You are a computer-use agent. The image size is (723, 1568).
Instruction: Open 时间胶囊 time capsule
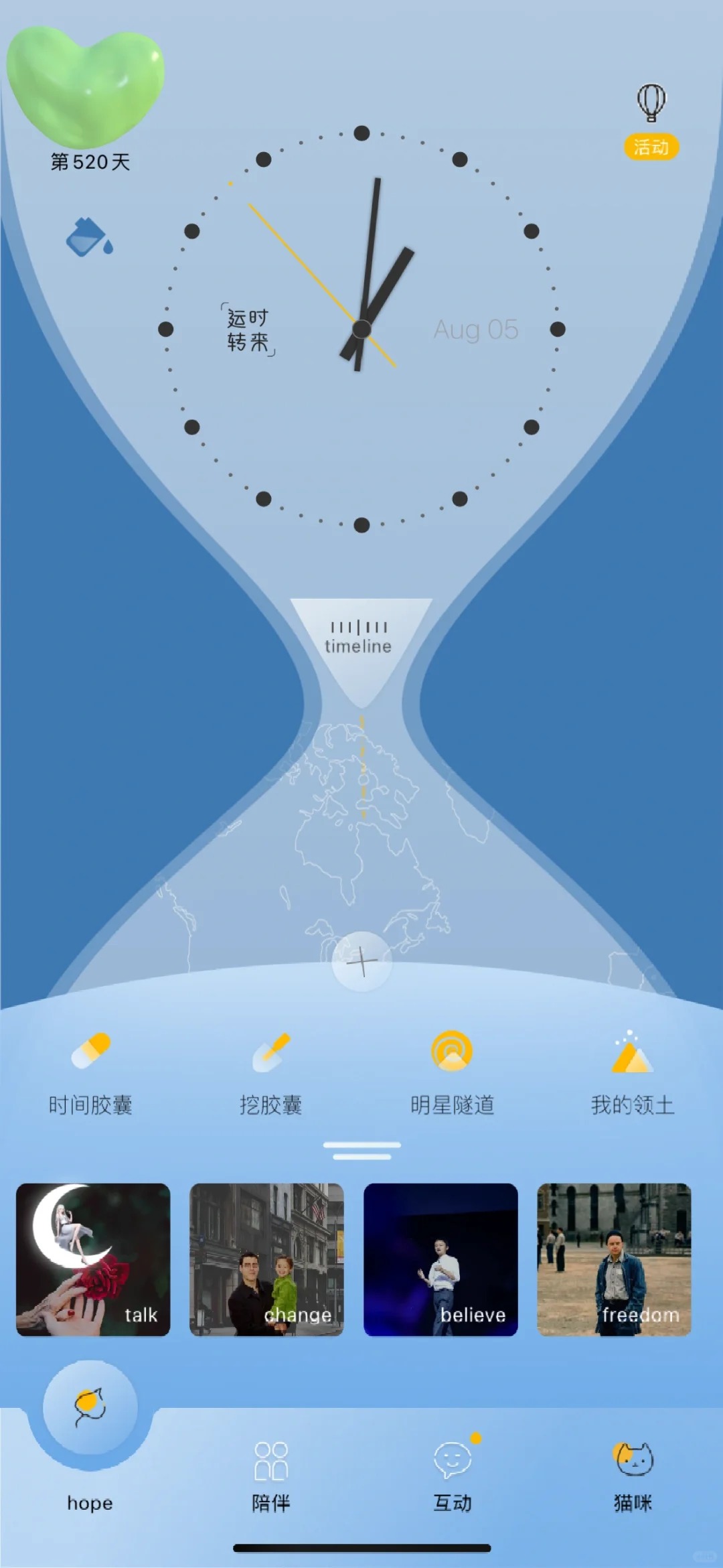(90, 1073)
